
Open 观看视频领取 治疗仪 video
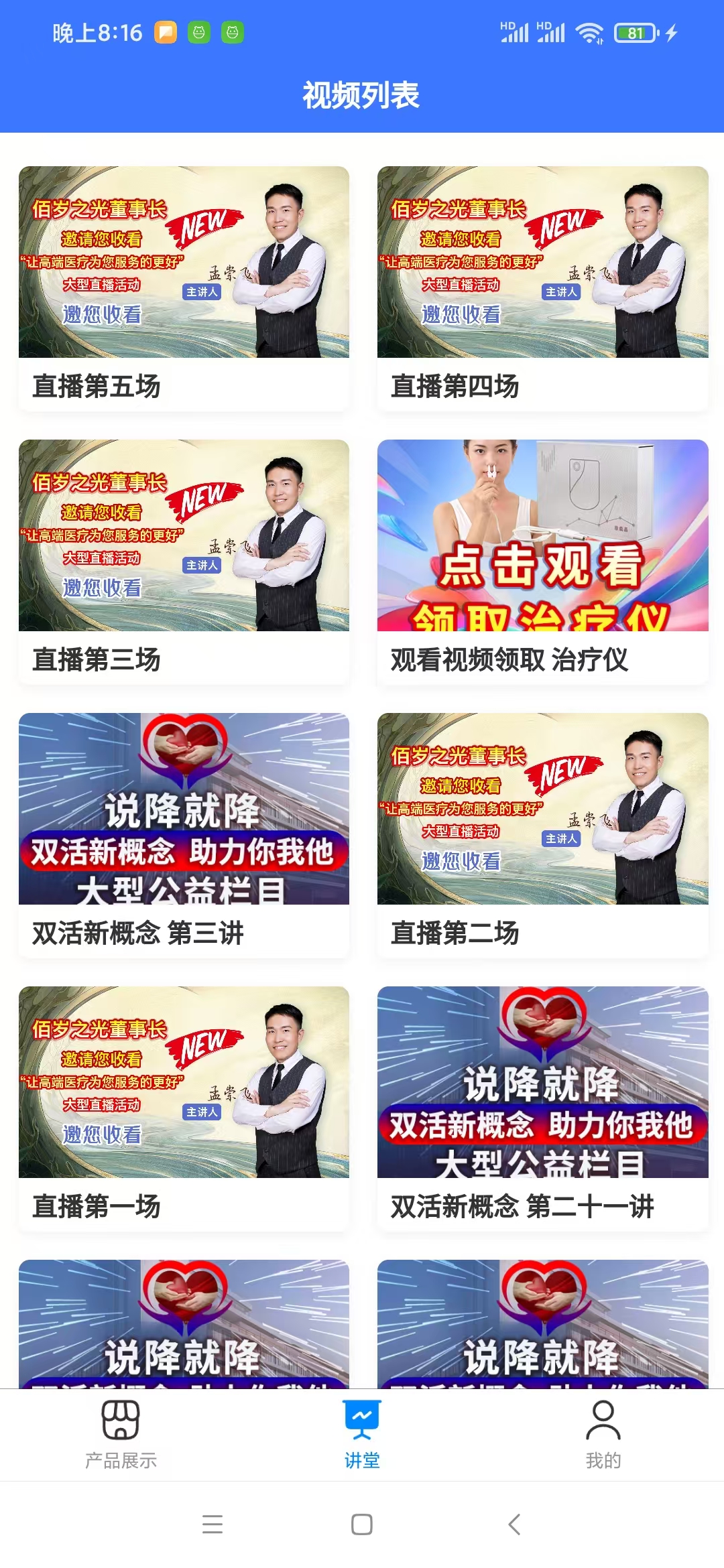click(x=542, y=562)
